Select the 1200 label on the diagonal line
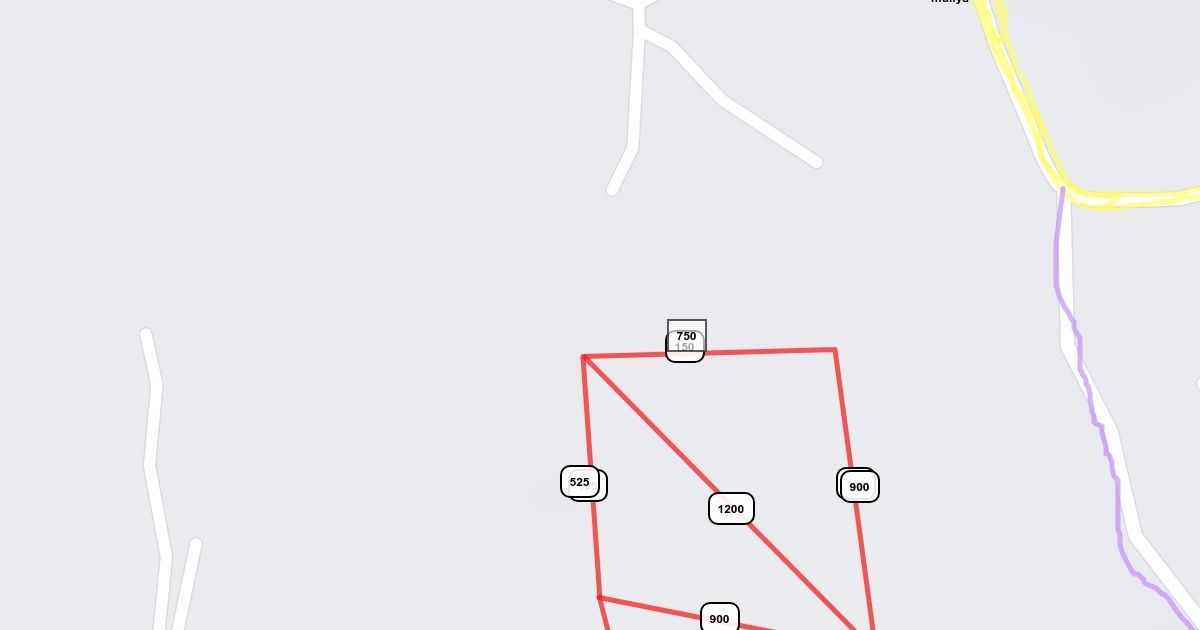Viewport: 1200px width, 630px height. [x=731, y=509]
